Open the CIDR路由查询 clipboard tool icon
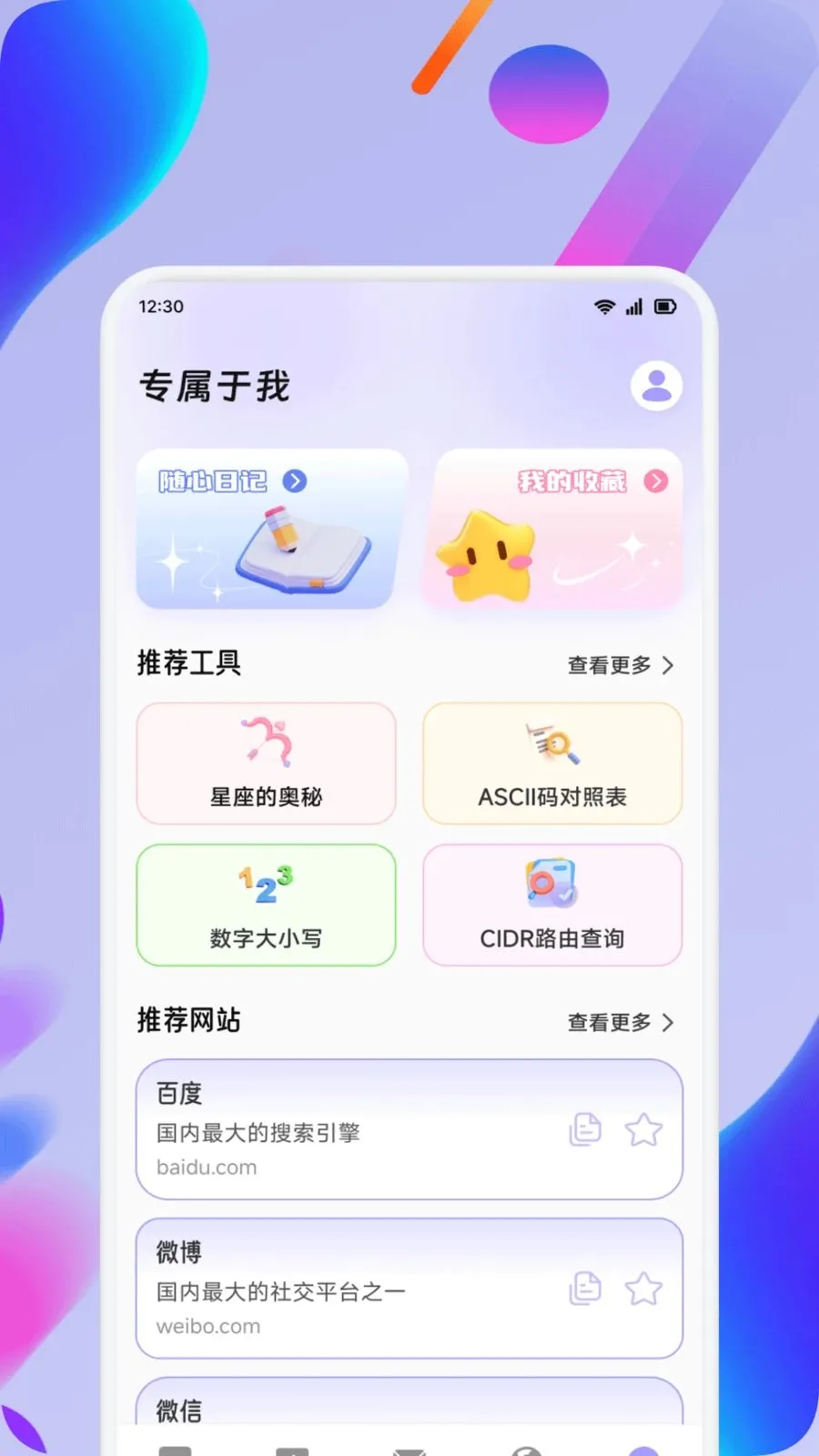 tap(551, 881)
